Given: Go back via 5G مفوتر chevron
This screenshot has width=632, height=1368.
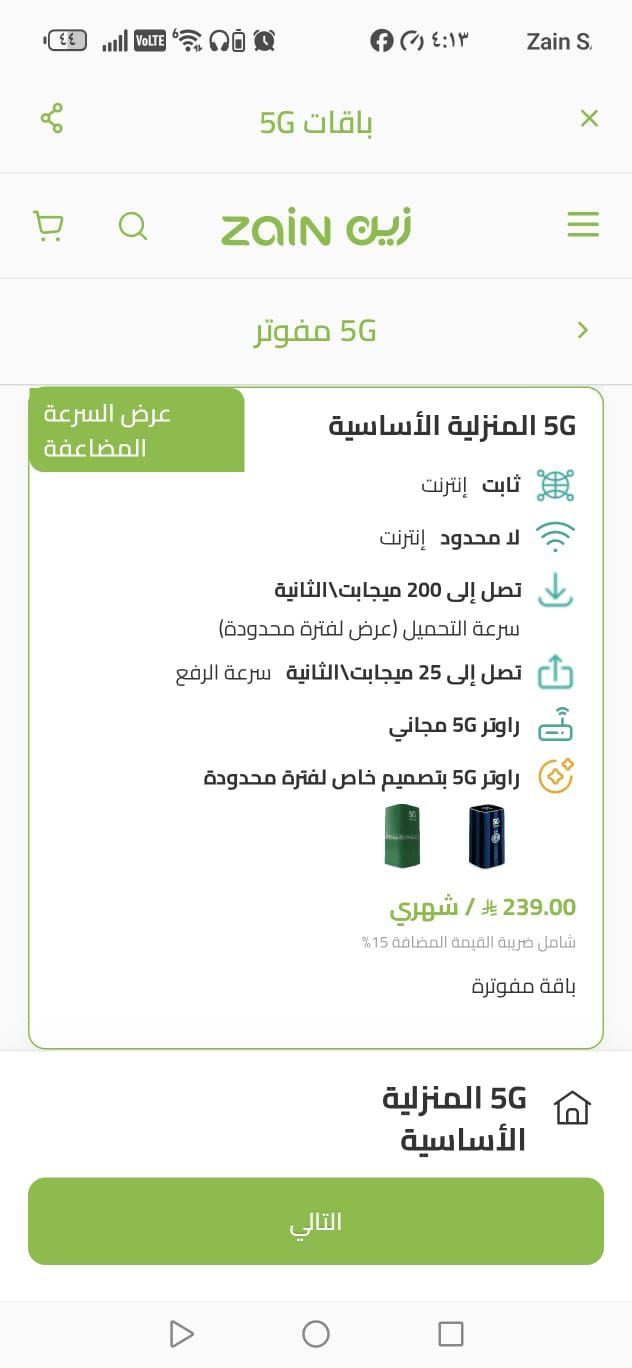Looking at the screenshot, I should click(583, 331).
